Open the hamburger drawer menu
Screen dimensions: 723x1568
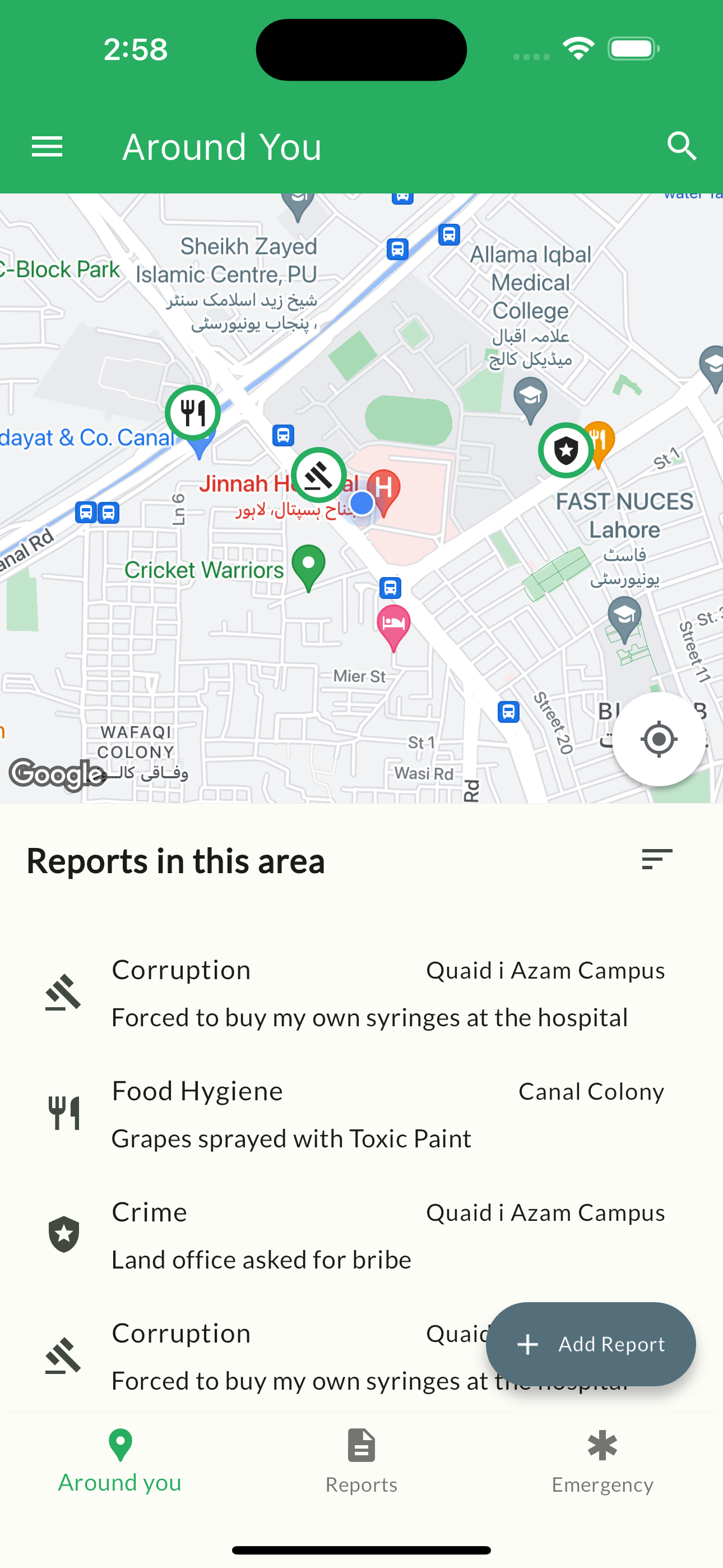(47, 147)
